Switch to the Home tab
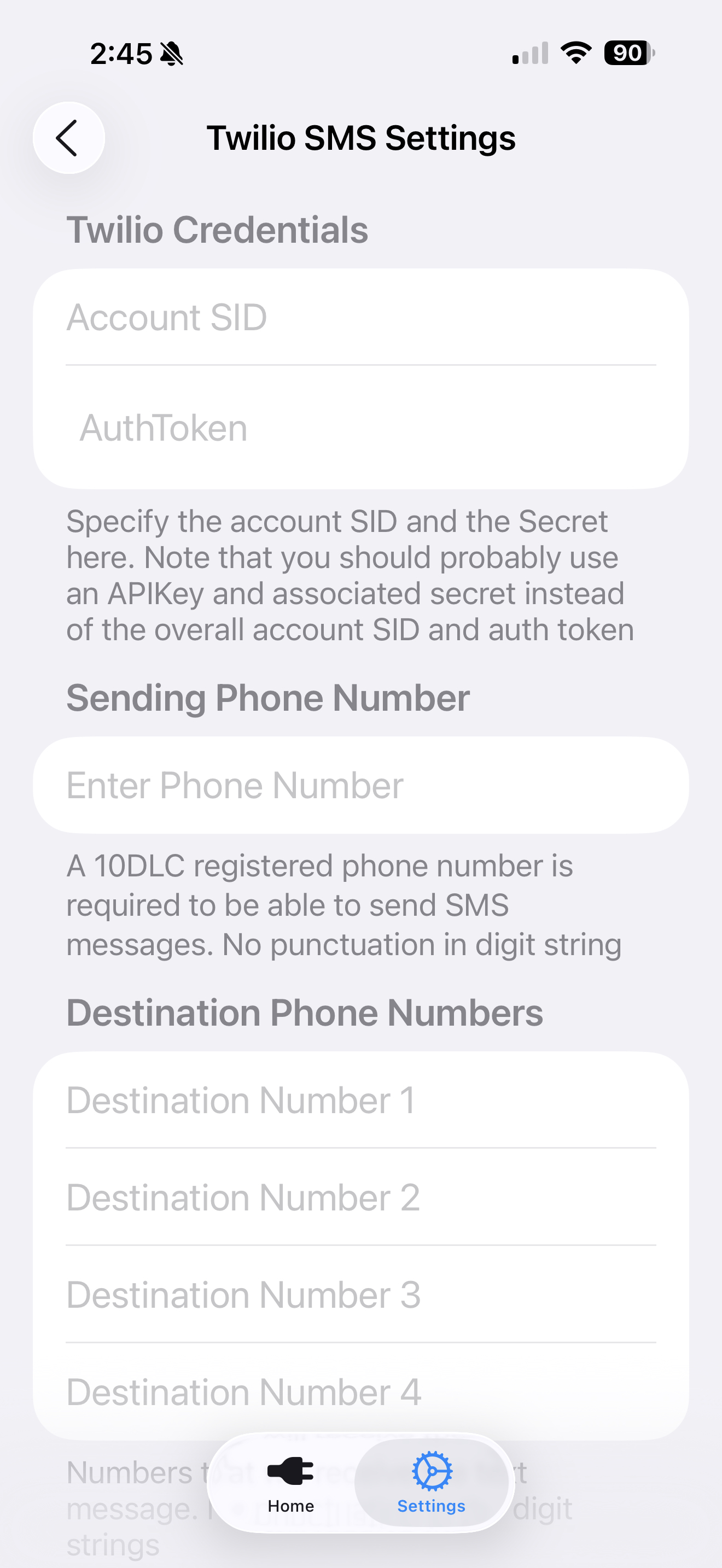Image resolution: width=722 pixels, height=1568 pixels. tap(290, 1484)
